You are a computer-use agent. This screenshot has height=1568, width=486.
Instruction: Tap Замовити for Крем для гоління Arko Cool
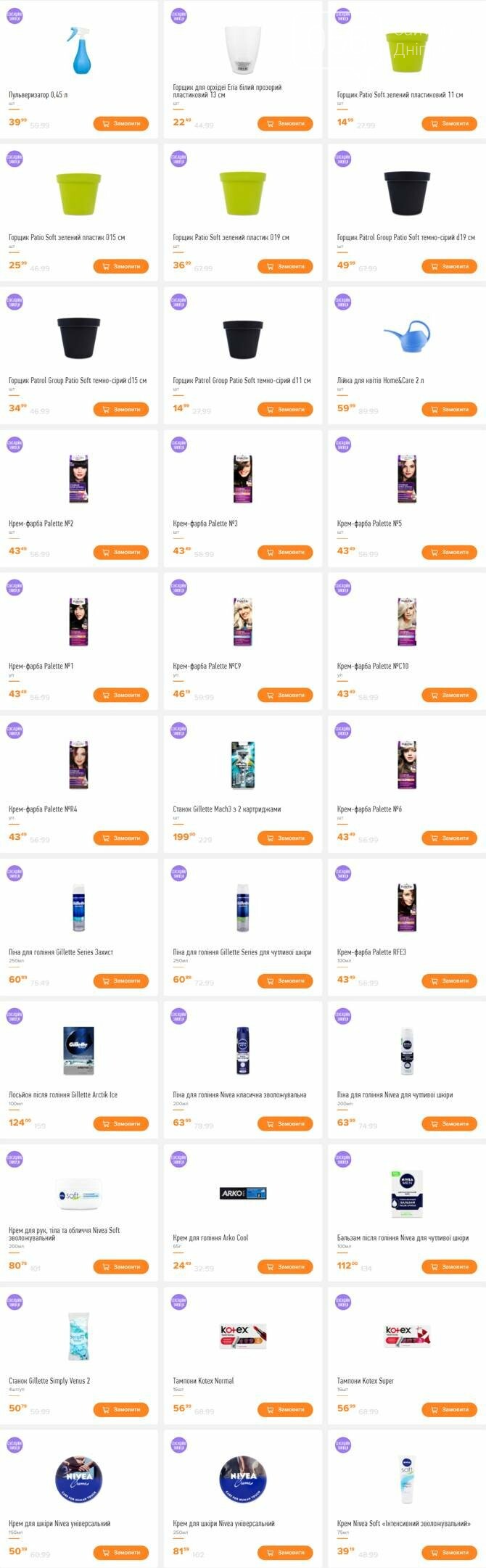[284, 1266]
